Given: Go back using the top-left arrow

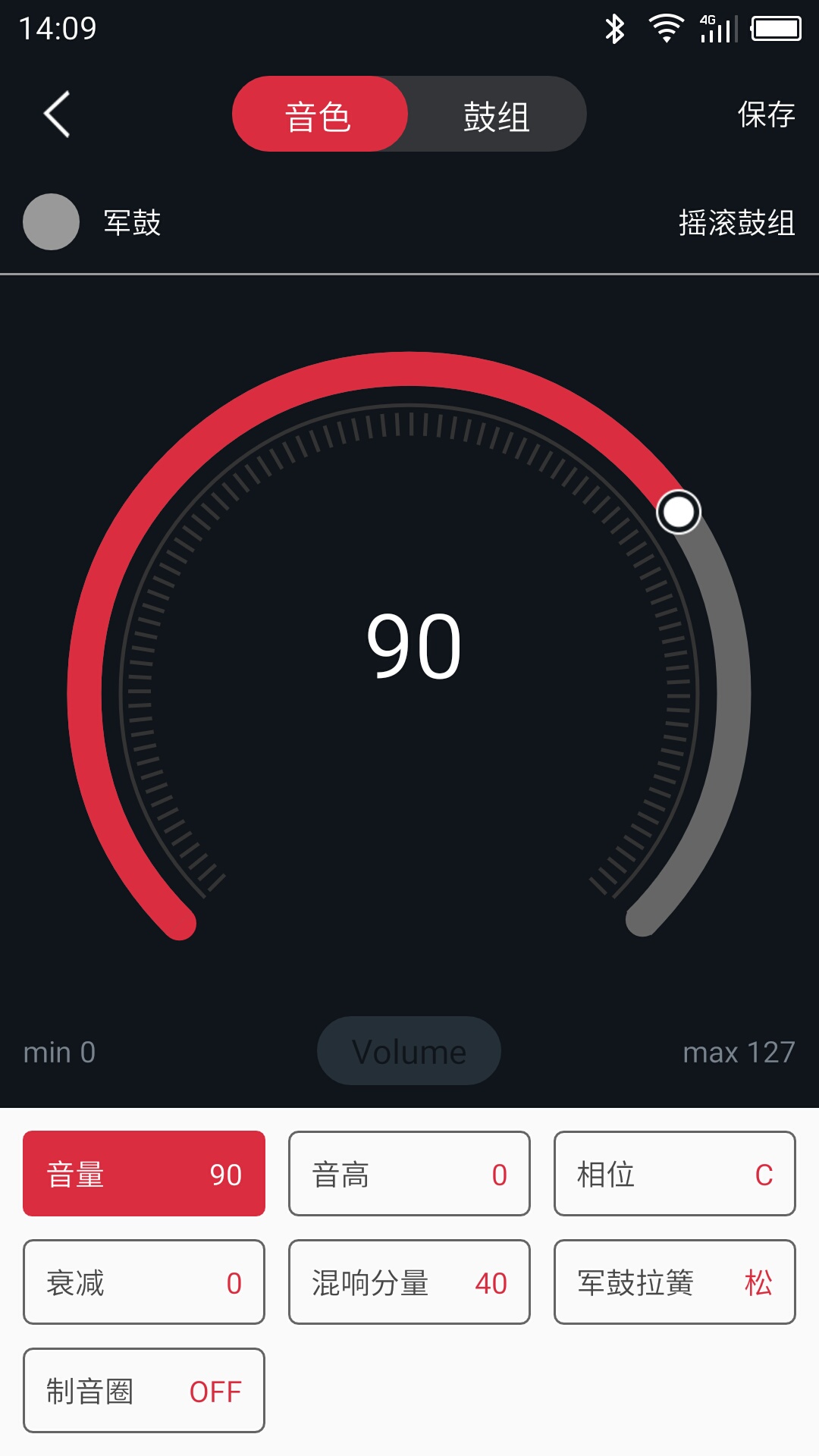Looking at the screenshot, I should tap(57, 115).
